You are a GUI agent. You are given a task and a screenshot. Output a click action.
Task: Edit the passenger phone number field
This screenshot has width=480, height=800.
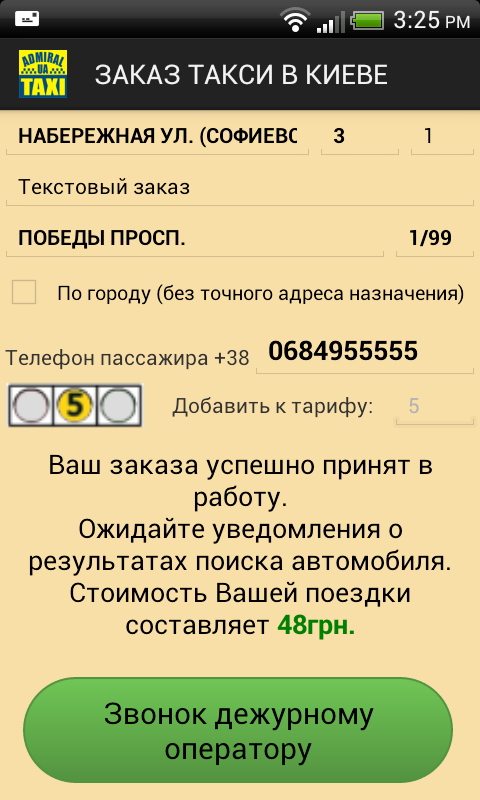365,352
